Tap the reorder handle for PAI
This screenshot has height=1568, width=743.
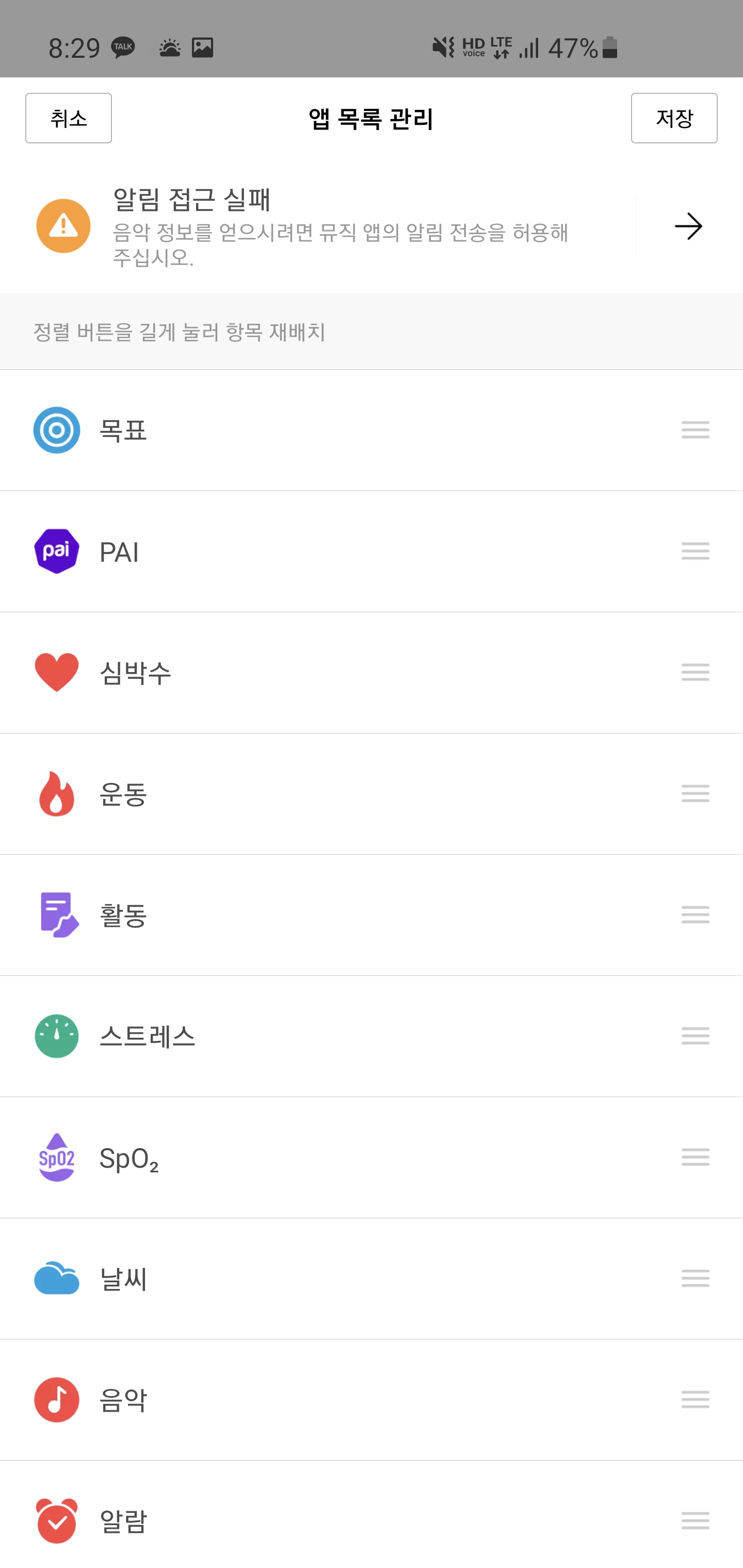coord(695,551)
